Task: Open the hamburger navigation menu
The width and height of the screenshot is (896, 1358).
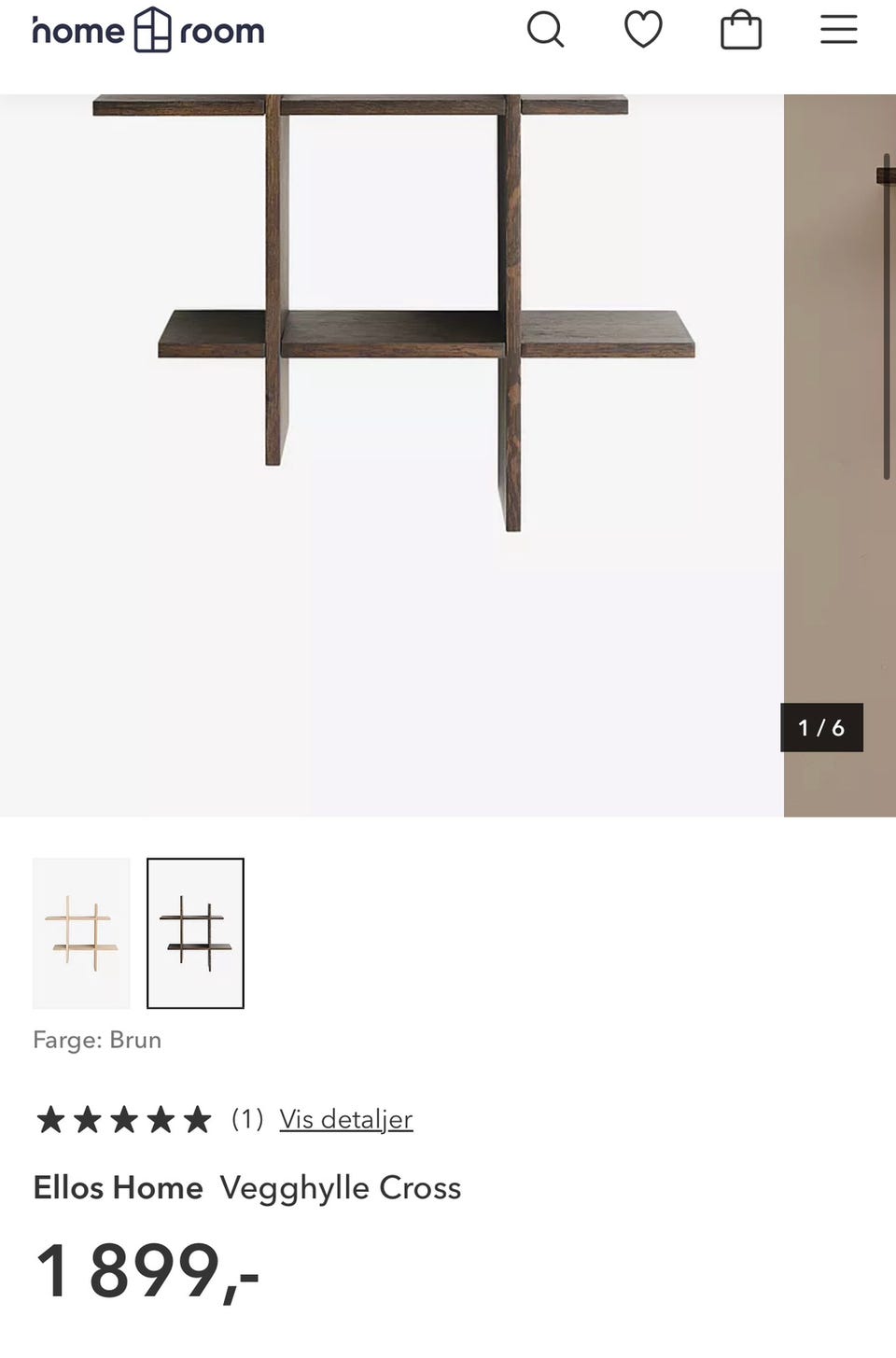Action: pos(838,29)
